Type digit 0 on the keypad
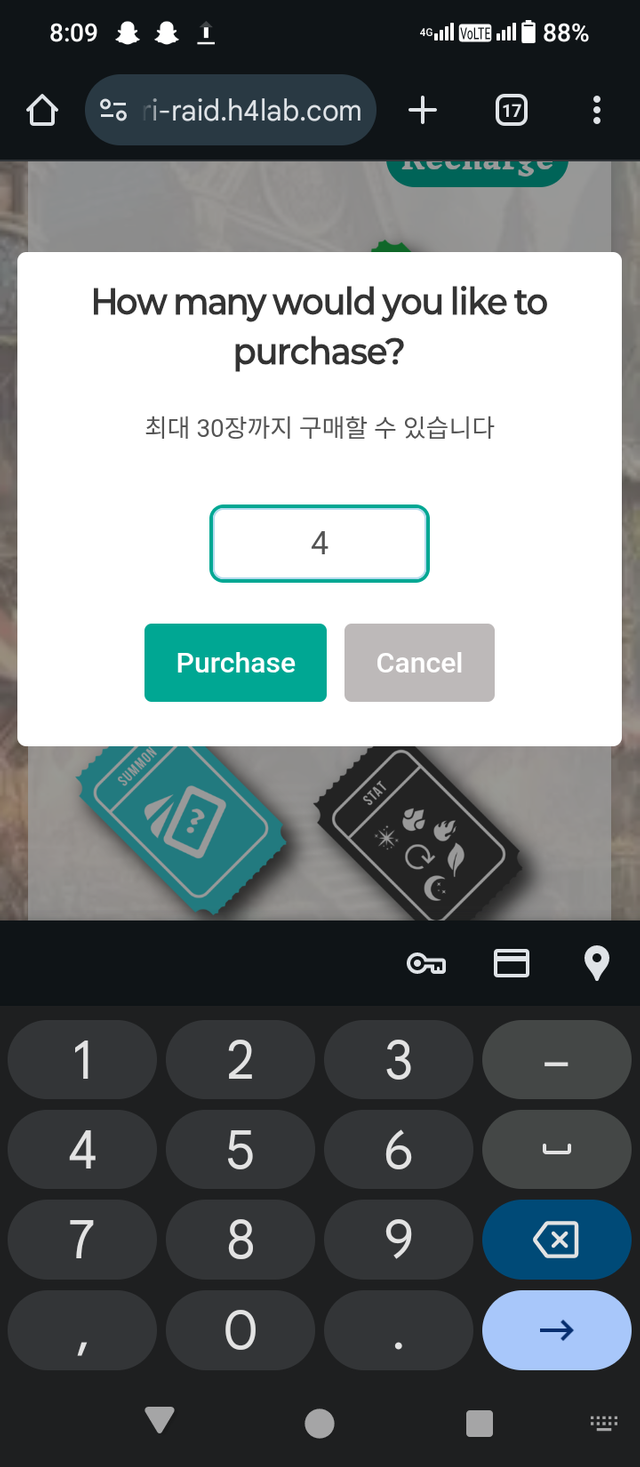Viewport: 640px width, 1467px height. (240, 1330)
